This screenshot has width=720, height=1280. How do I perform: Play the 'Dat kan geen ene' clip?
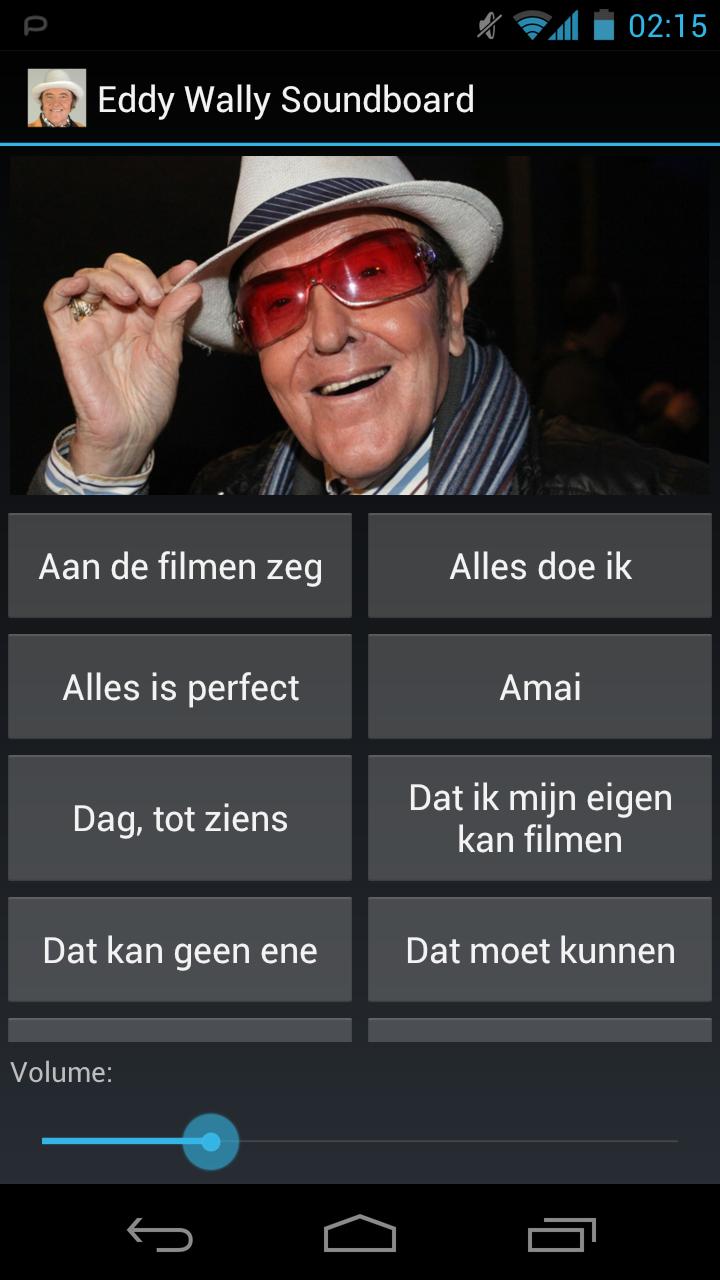tap(180, 950)
